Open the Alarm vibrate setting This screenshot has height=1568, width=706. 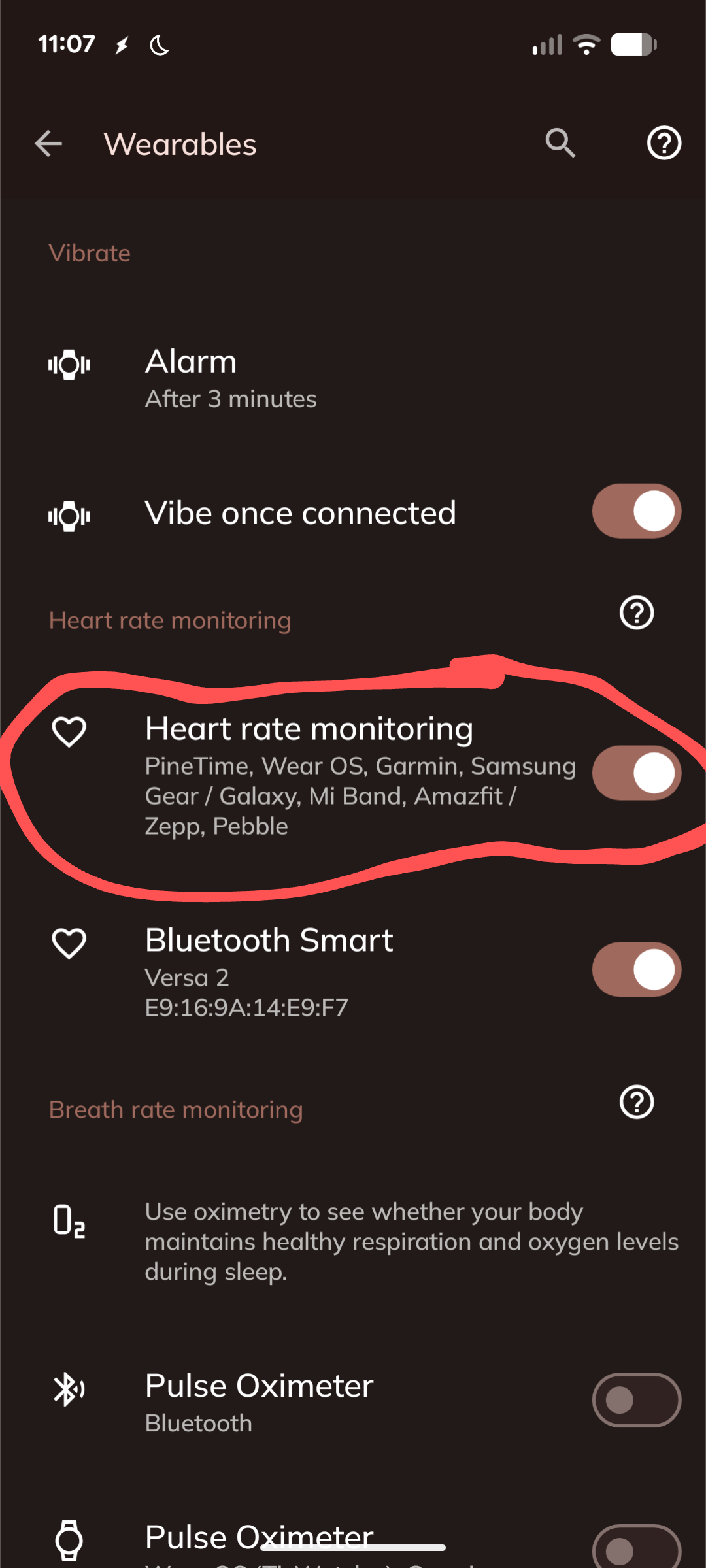point(230,379)
